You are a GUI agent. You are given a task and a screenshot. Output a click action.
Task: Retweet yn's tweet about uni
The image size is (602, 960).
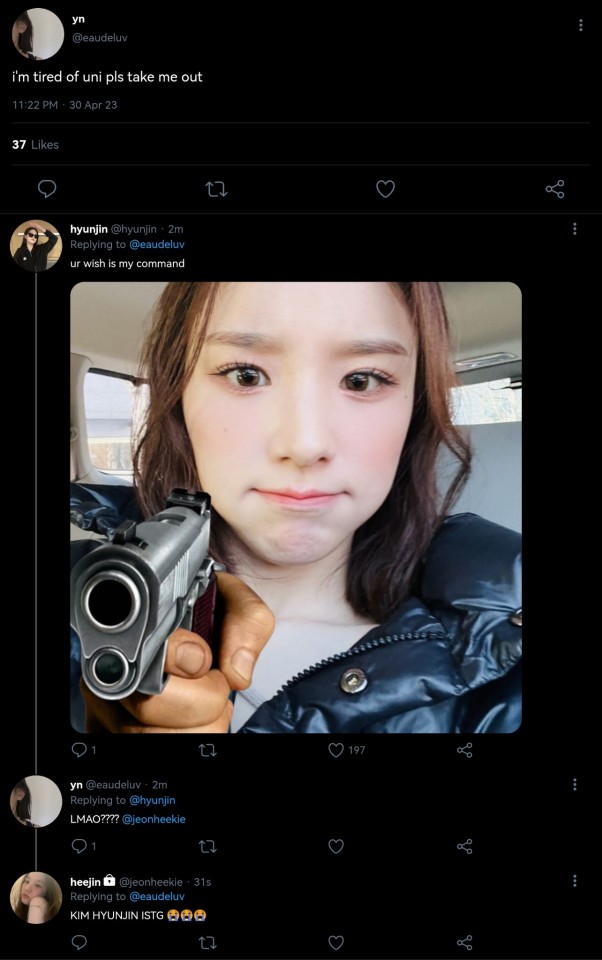[x=215, y=189]
